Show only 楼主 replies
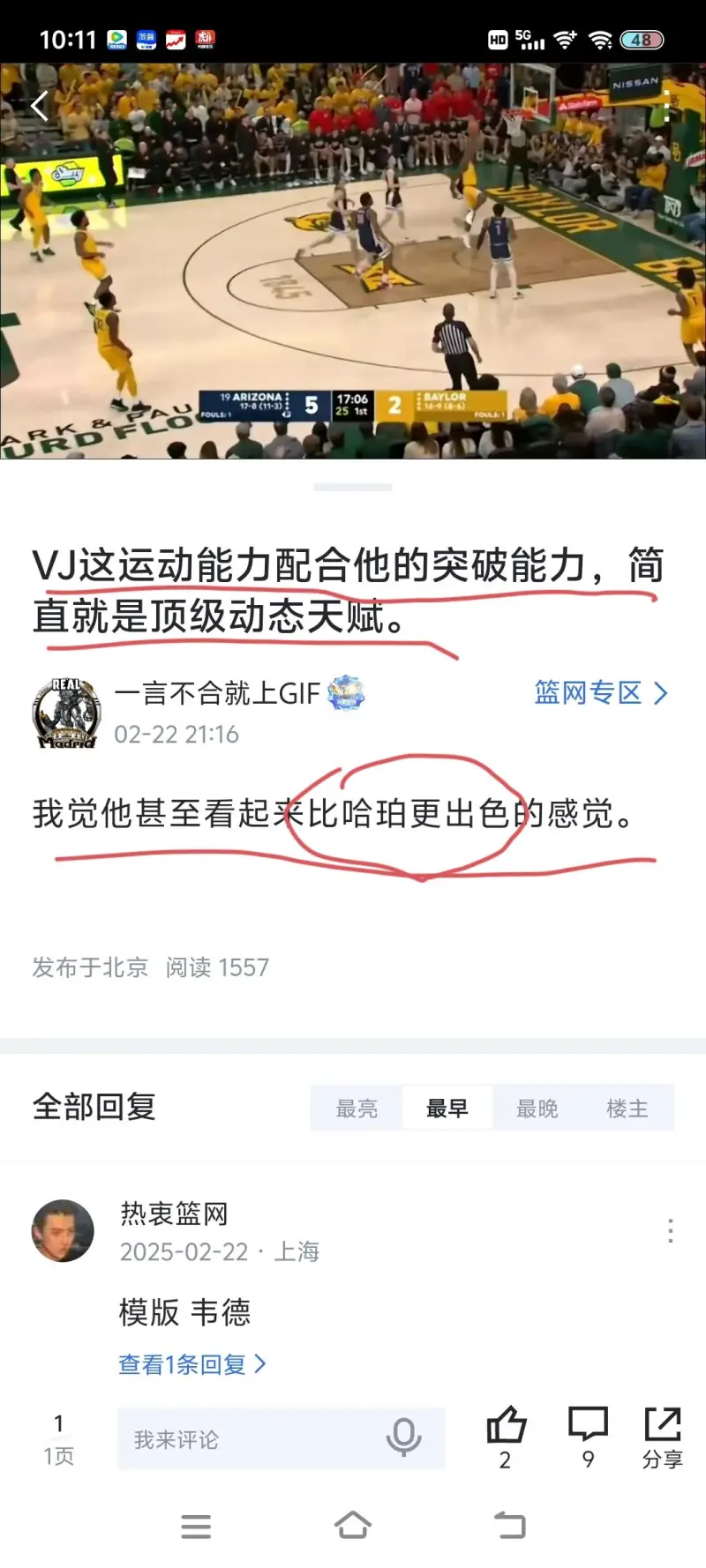706x1568 pixels. pyautogui.click(x=627, y=1109)
